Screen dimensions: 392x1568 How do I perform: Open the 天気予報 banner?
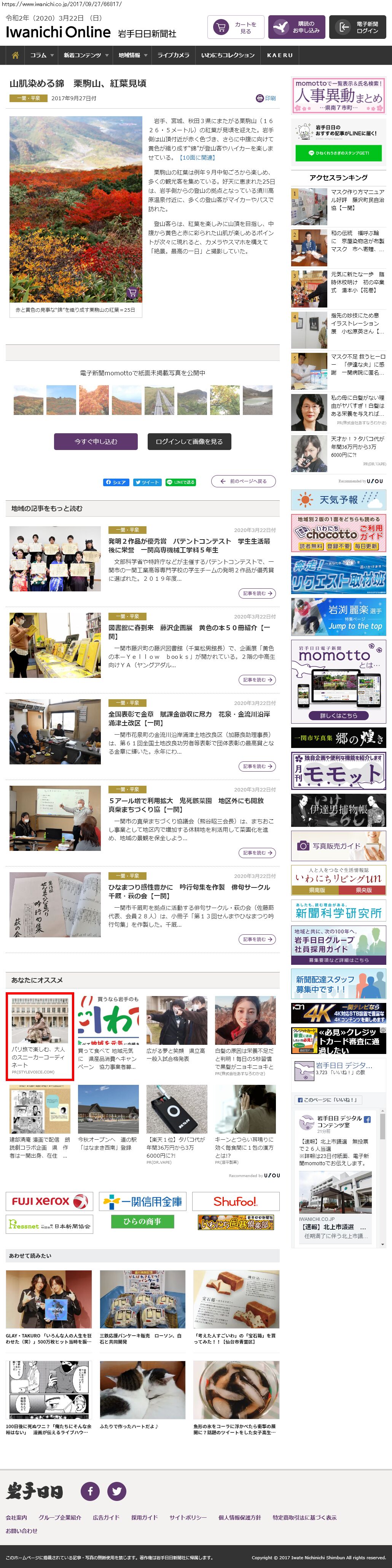pos(338,500)
